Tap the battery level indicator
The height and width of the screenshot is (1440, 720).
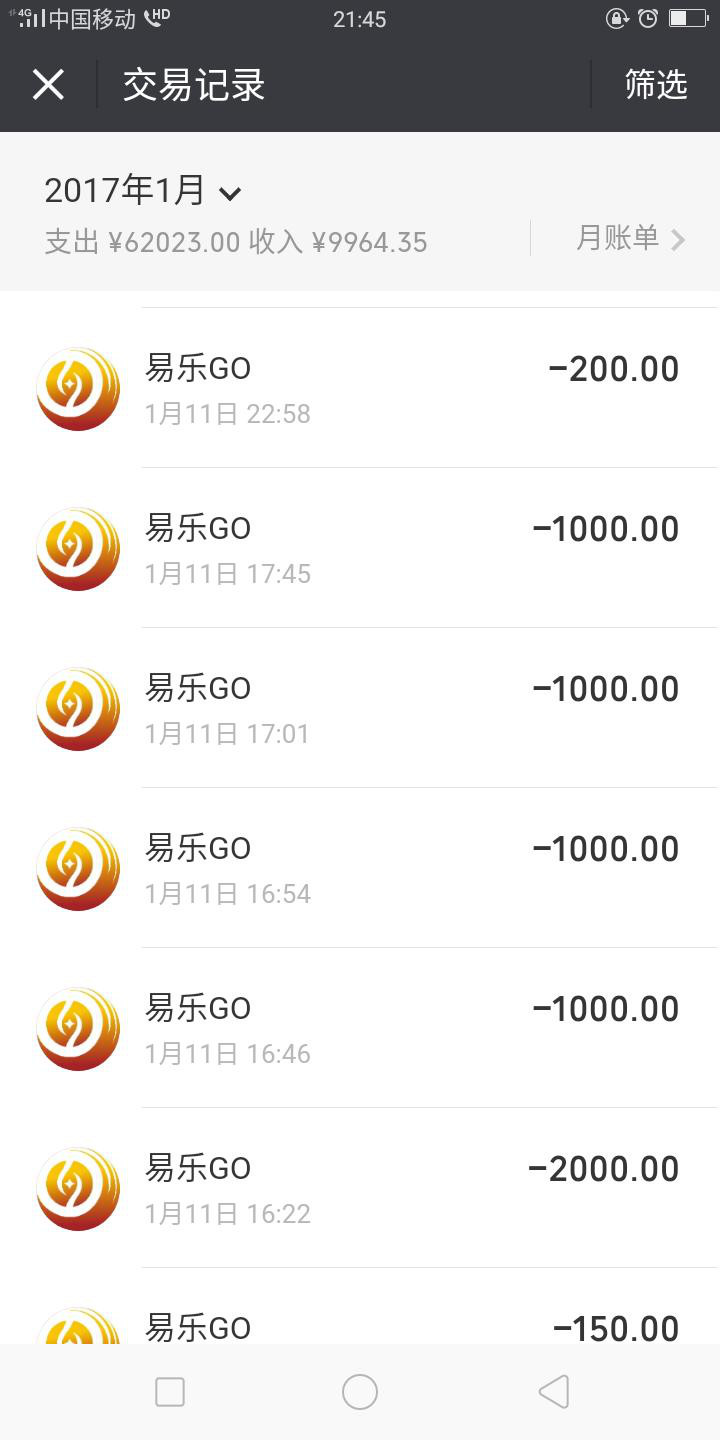point(685,18)
